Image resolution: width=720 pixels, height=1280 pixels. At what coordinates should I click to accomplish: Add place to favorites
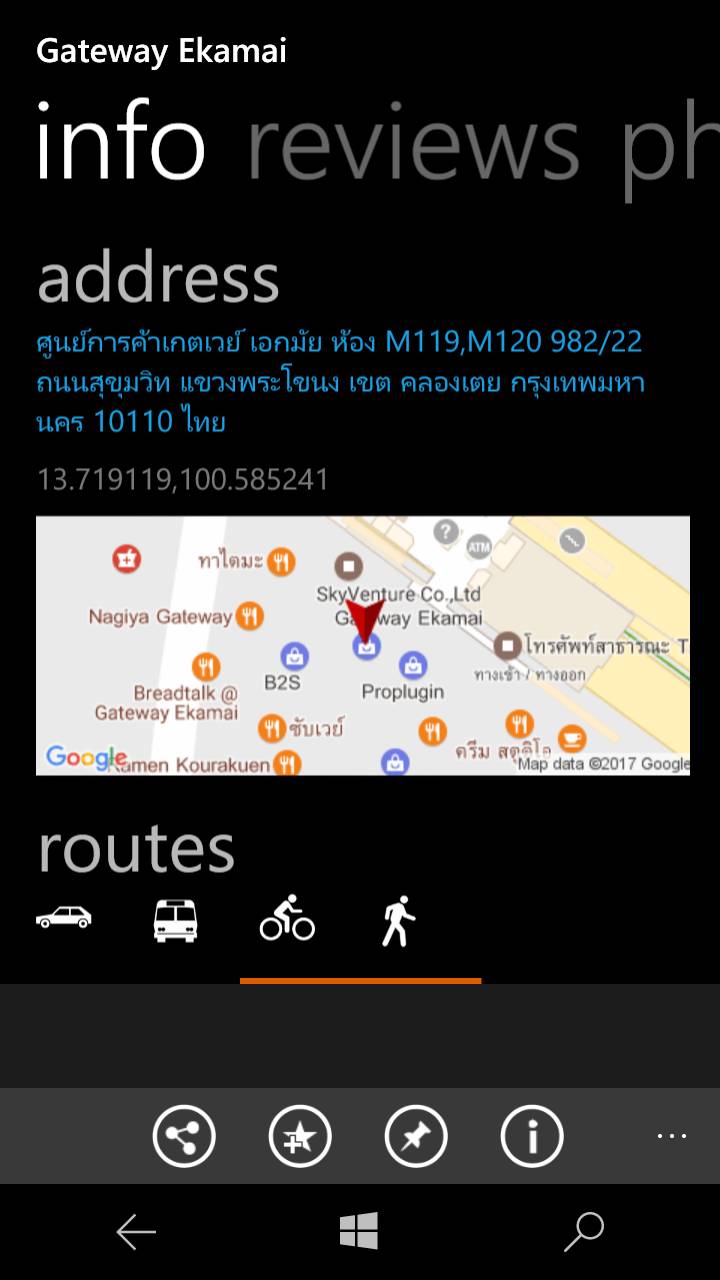click(300, 1136)
